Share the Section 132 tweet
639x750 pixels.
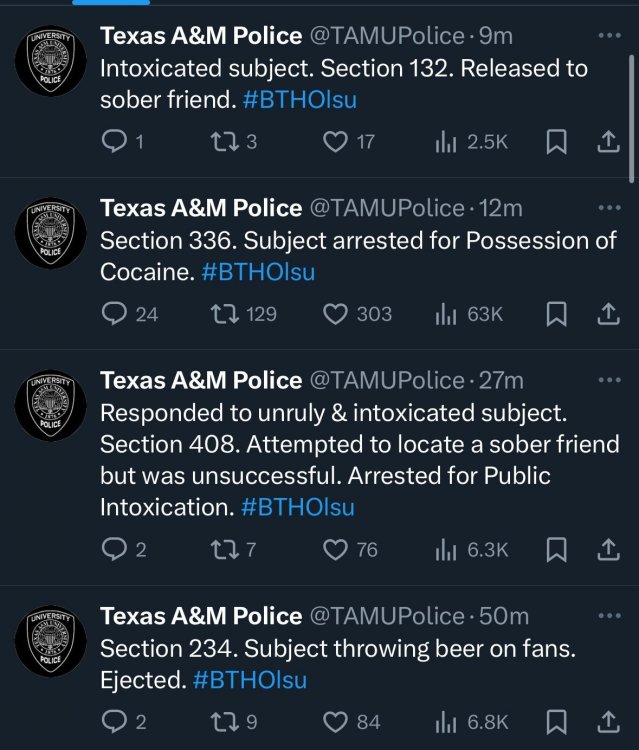click(608, 142)
